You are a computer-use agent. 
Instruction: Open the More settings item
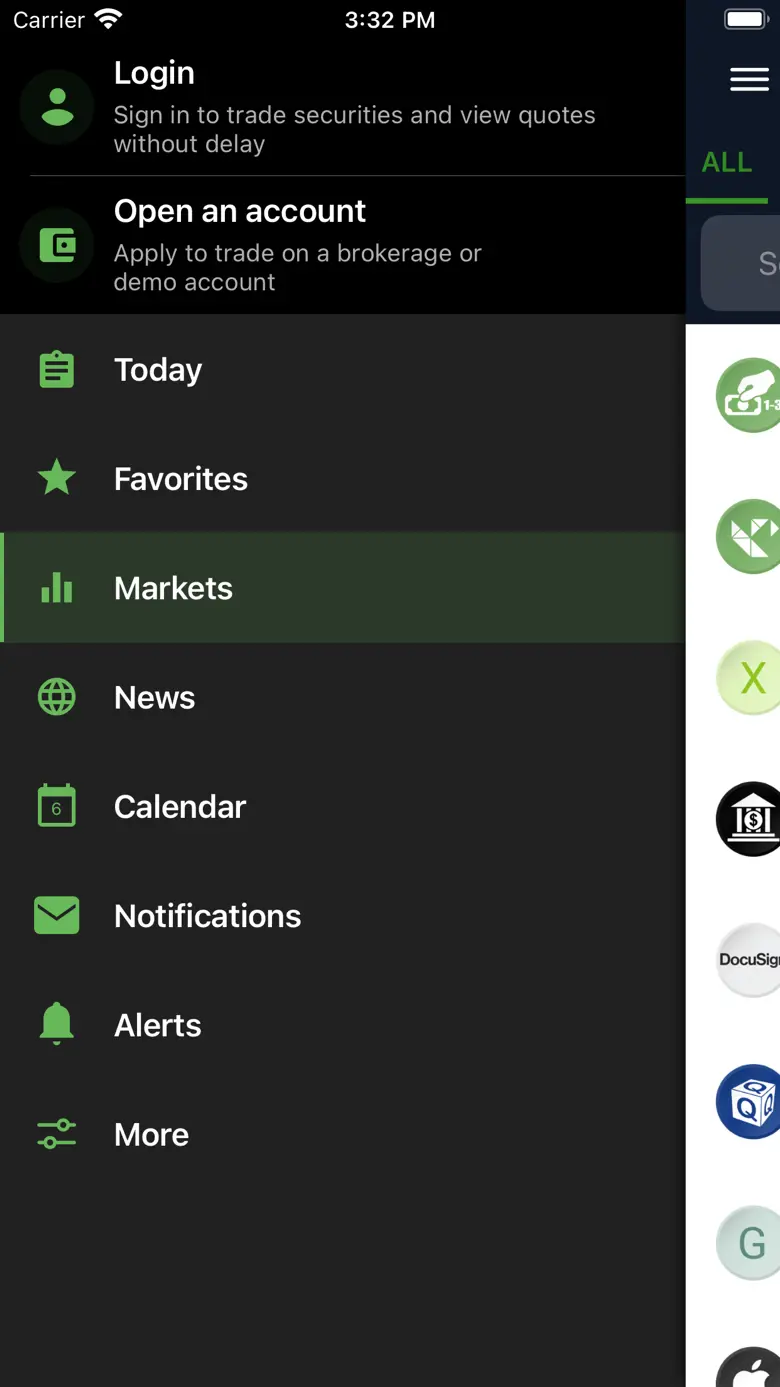click(x=343, y=1134)
